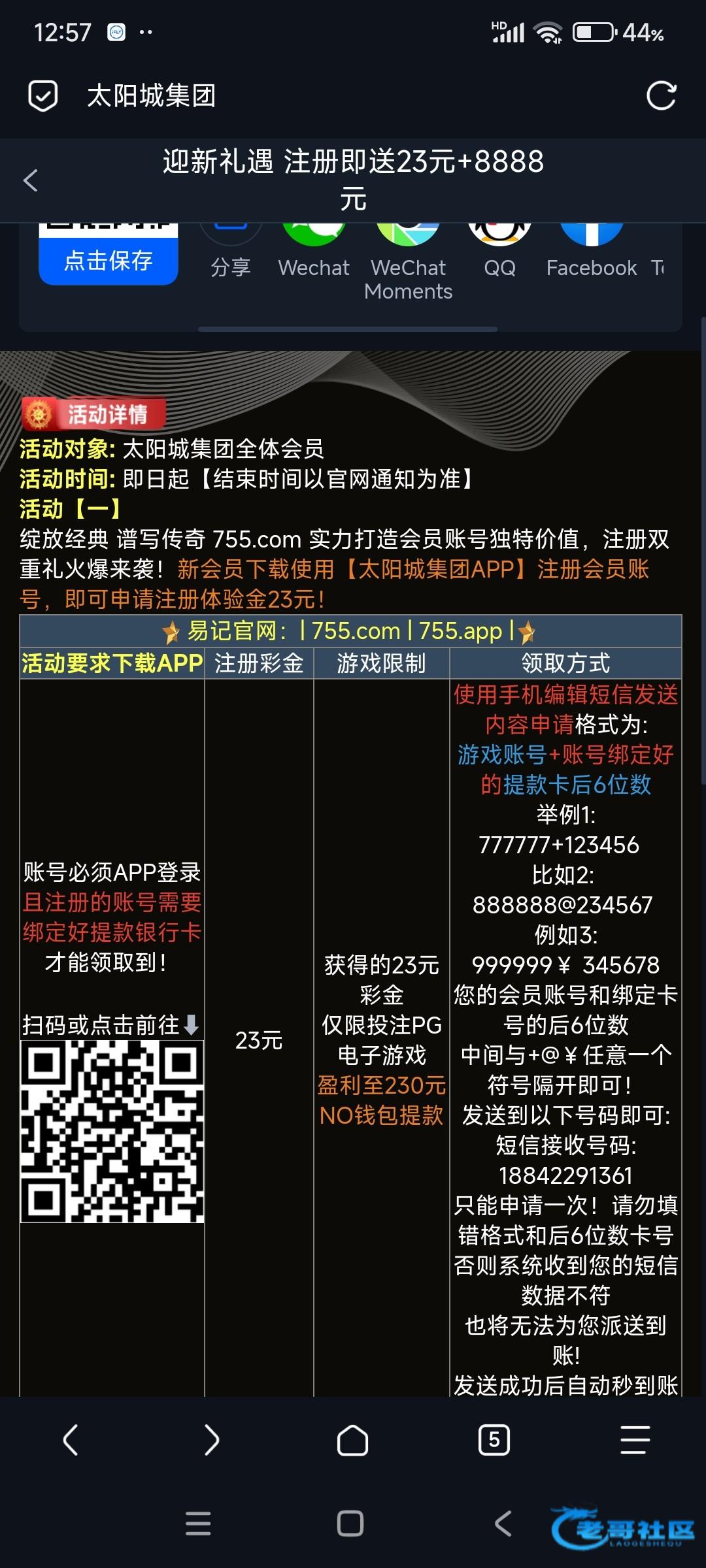
Task: Share to Wechat
Action: tap(314, 252)
